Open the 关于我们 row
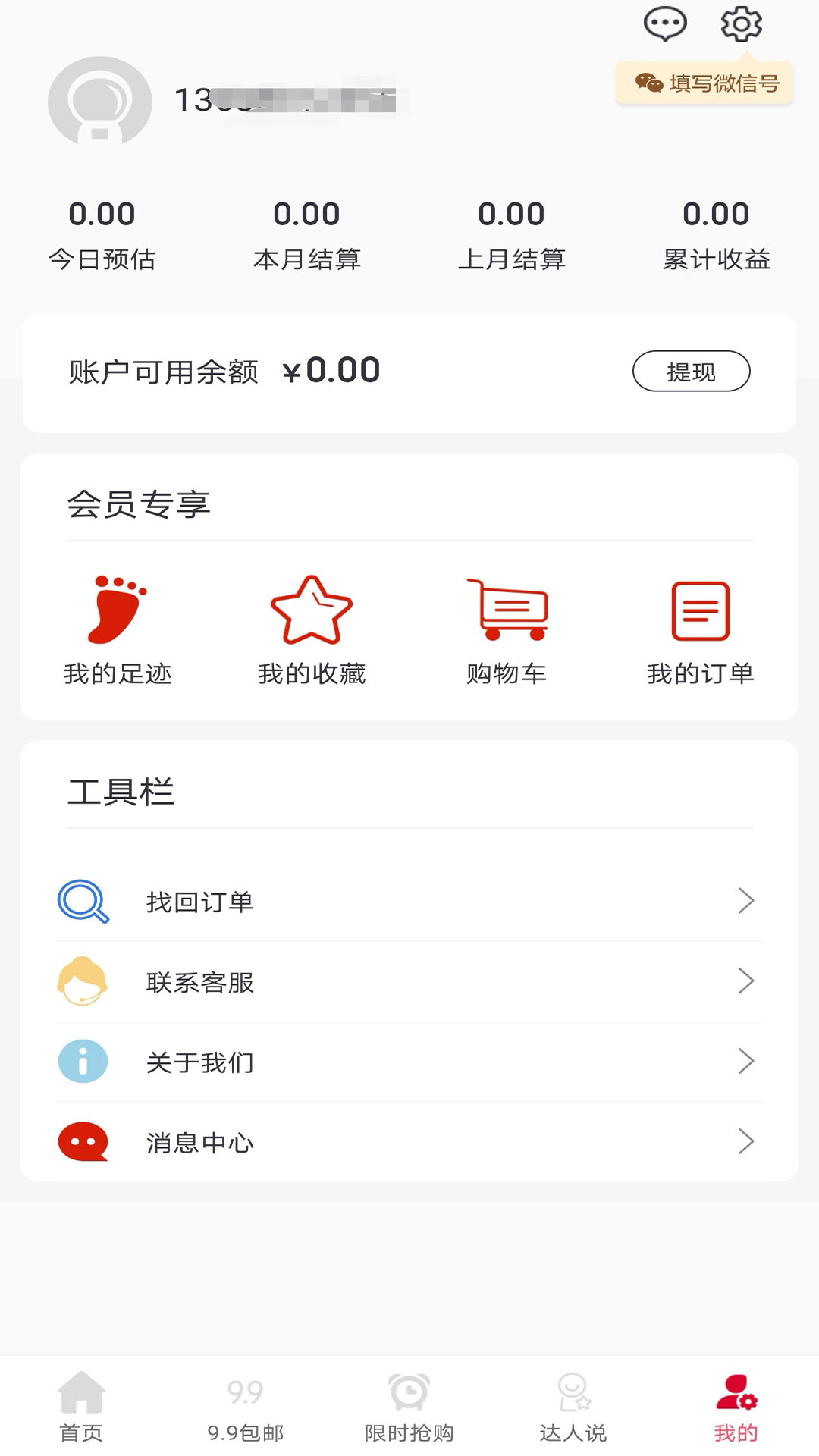The height and width of the screenshot is (1456, 819). 409,1062
